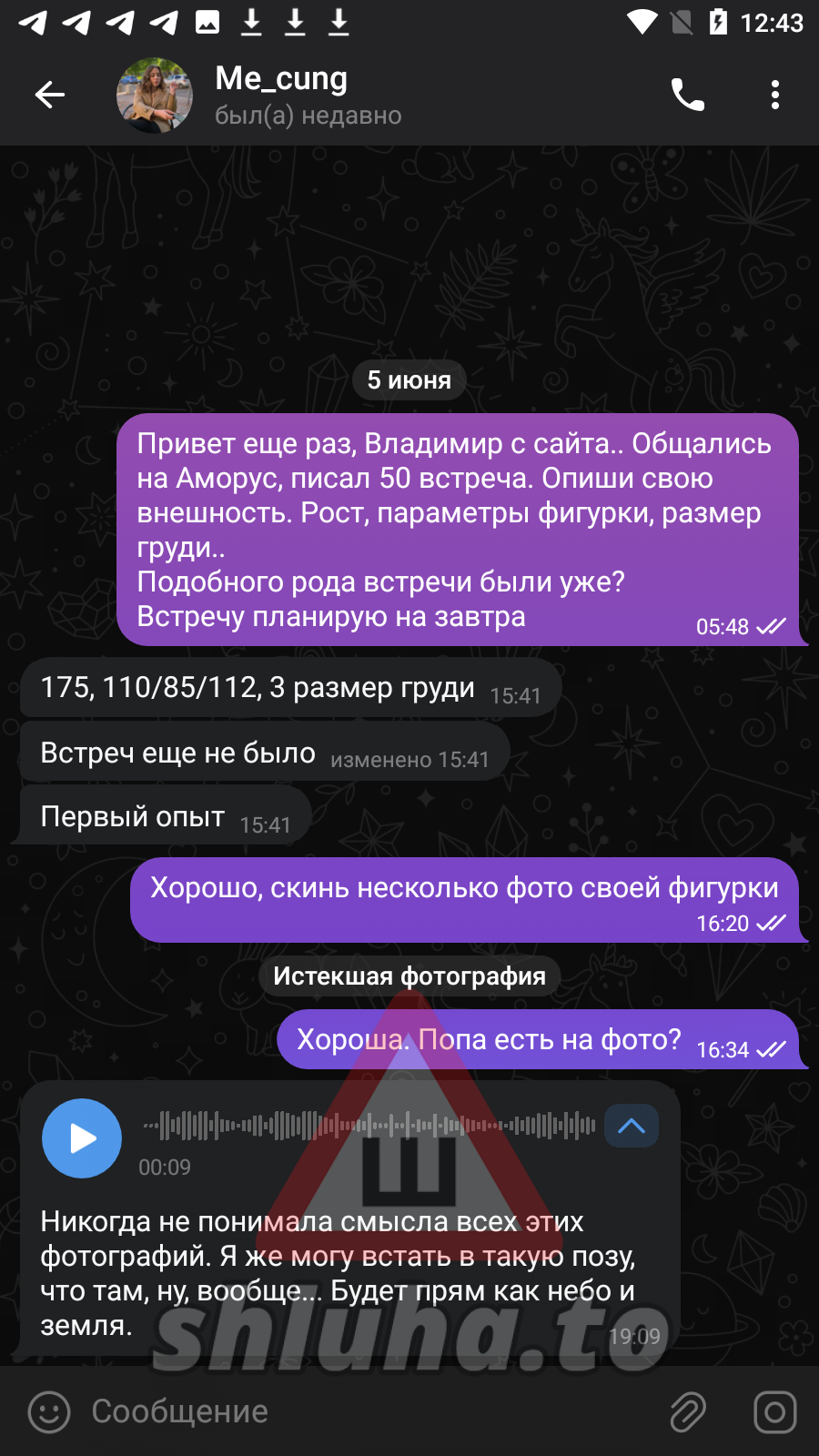Open the three-dot overflow menu
819x1456 pixels.
(x=774, y=95)
